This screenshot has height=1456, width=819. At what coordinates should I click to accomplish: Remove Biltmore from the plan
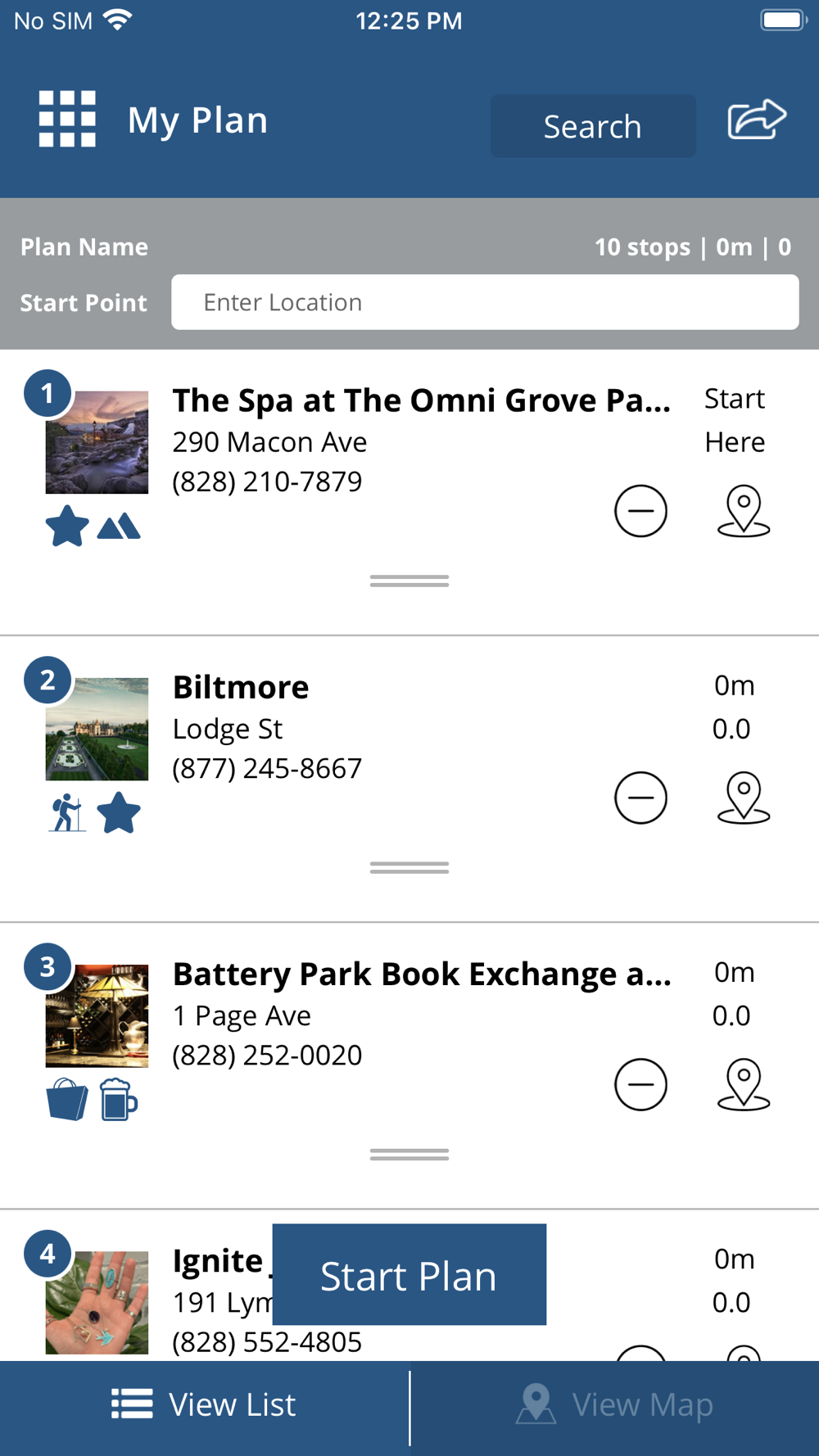point(640,798)
